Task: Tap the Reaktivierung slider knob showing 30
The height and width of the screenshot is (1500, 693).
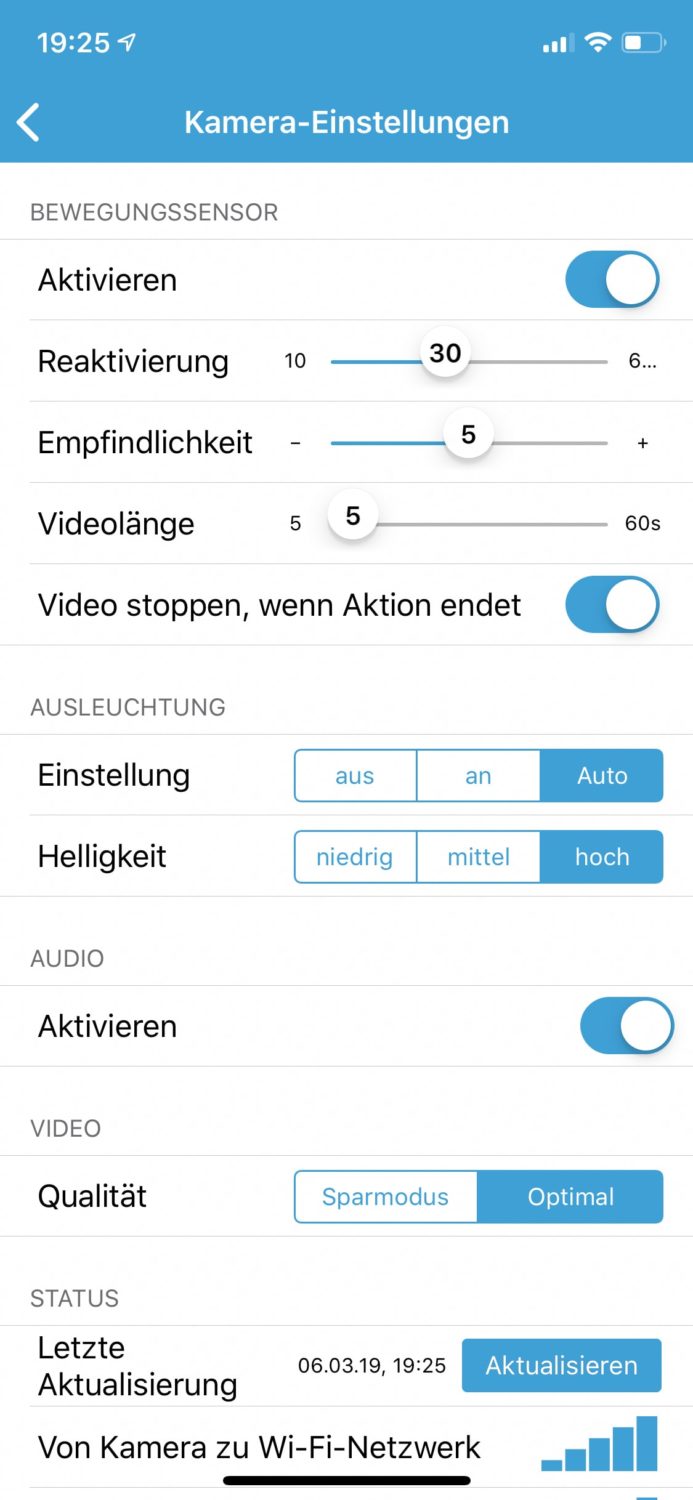Action: [445, 352]
